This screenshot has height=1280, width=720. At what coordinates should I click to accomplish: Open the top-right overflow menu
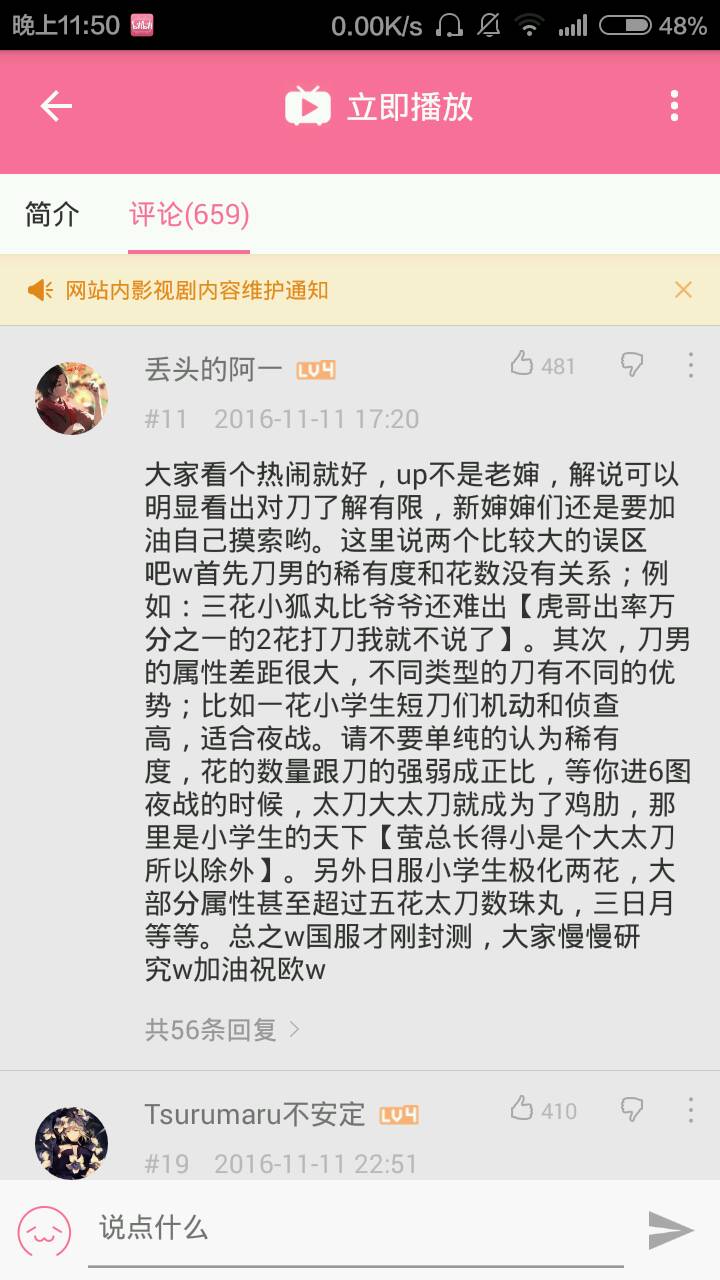(x=674, y=106)
